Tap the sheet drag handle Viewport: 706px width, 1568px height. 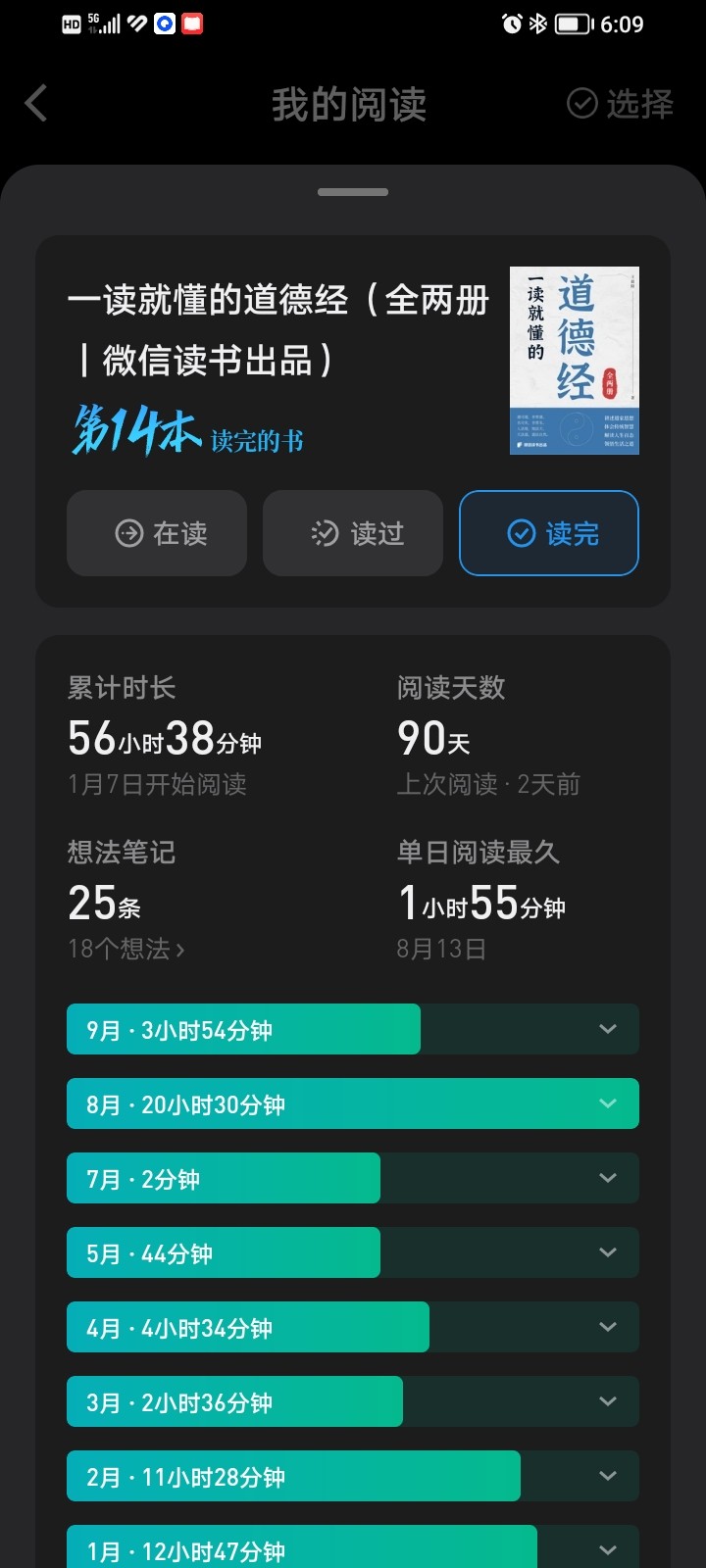pyautogui.click(x=353, y=192)
